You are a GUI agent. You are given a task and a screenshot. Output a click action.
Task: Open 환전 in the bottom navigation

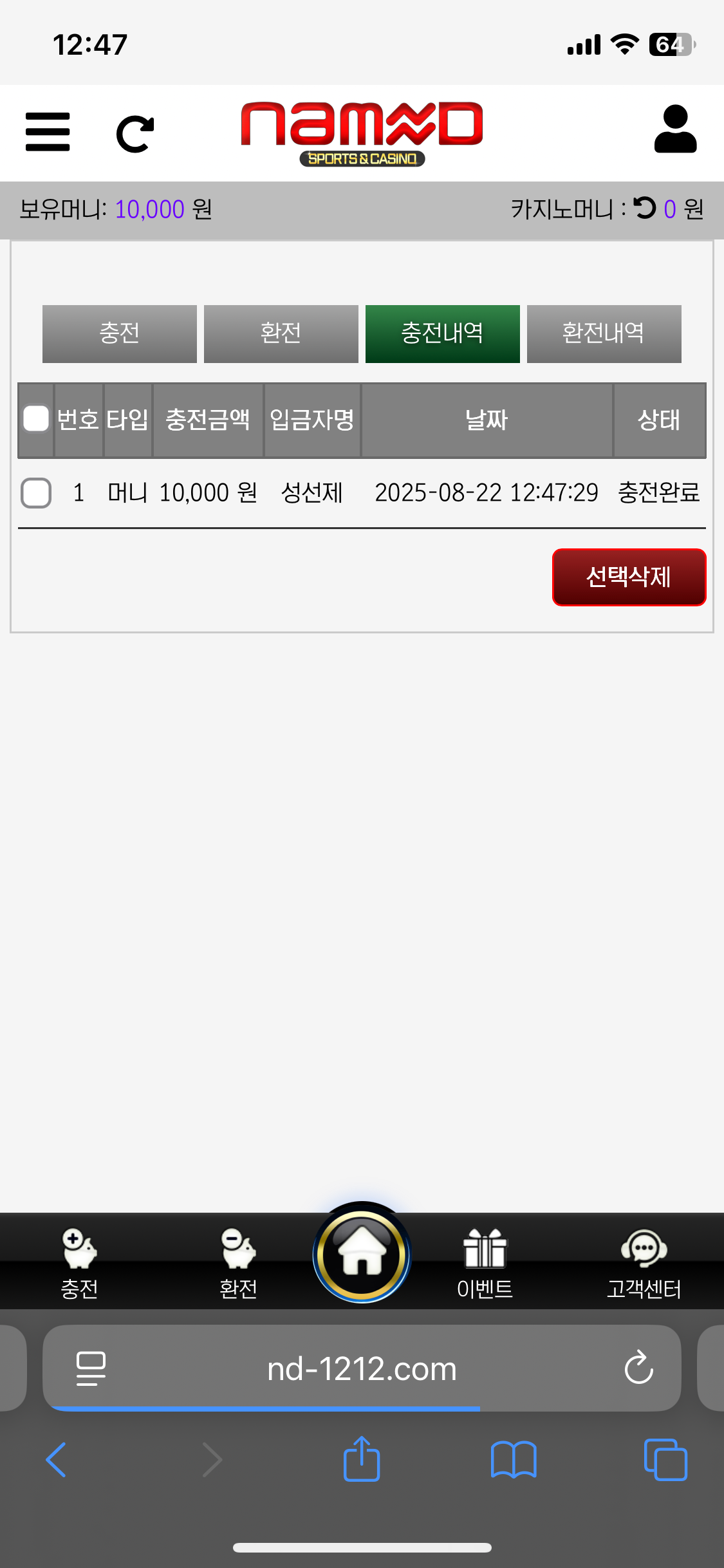tap(238, 1263)
